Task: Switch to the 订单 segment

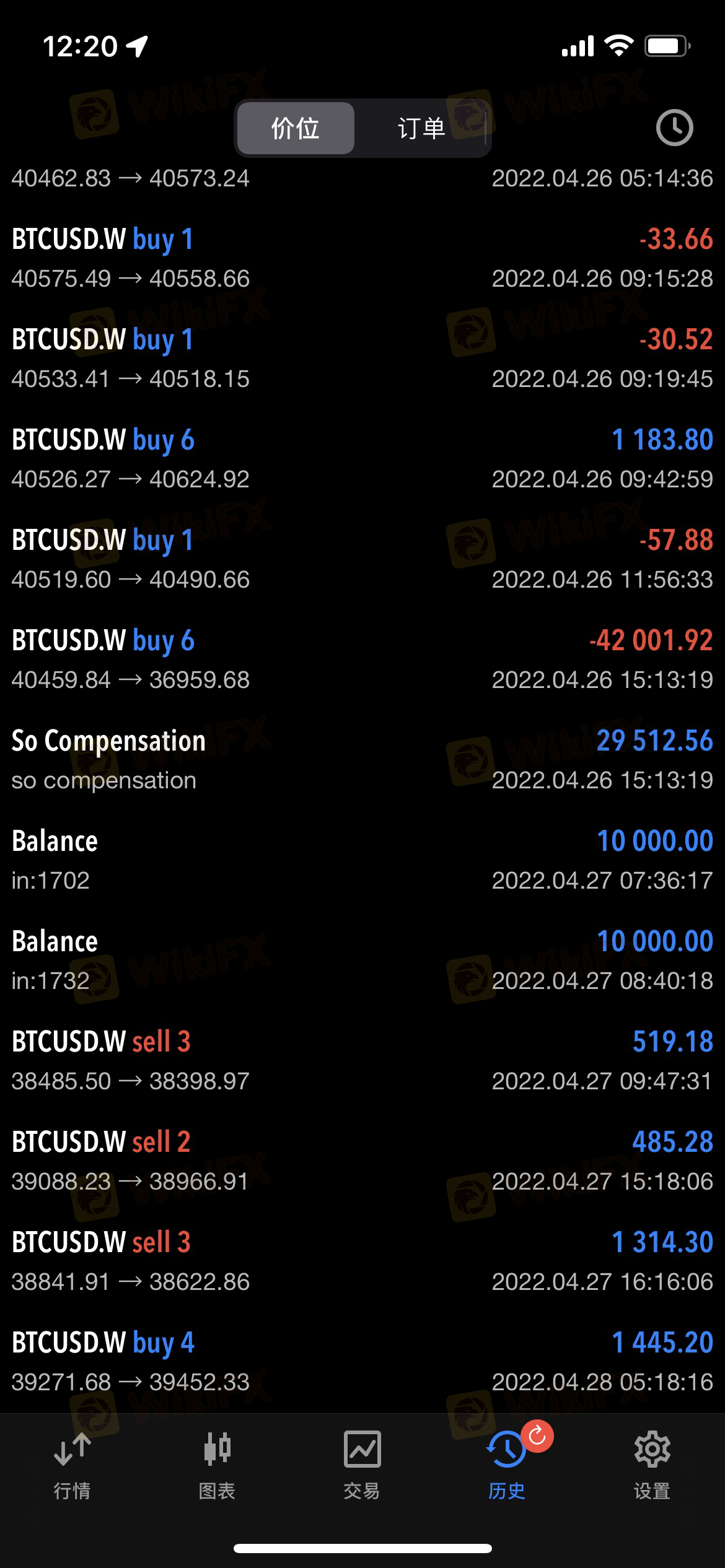Action: pyautogui.click(x=421, y=128)
